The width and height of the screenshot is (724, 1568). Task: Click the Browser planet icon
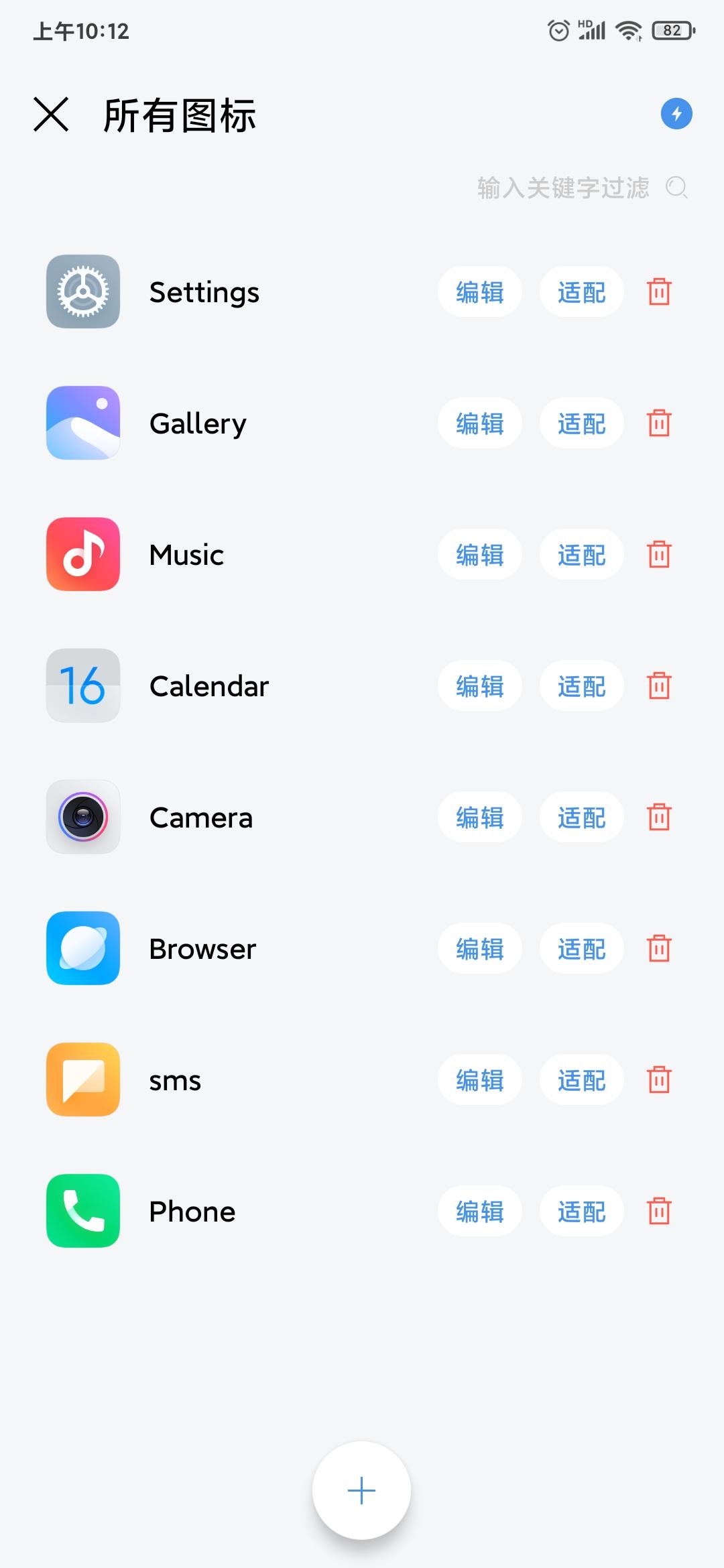coord(82,948)
